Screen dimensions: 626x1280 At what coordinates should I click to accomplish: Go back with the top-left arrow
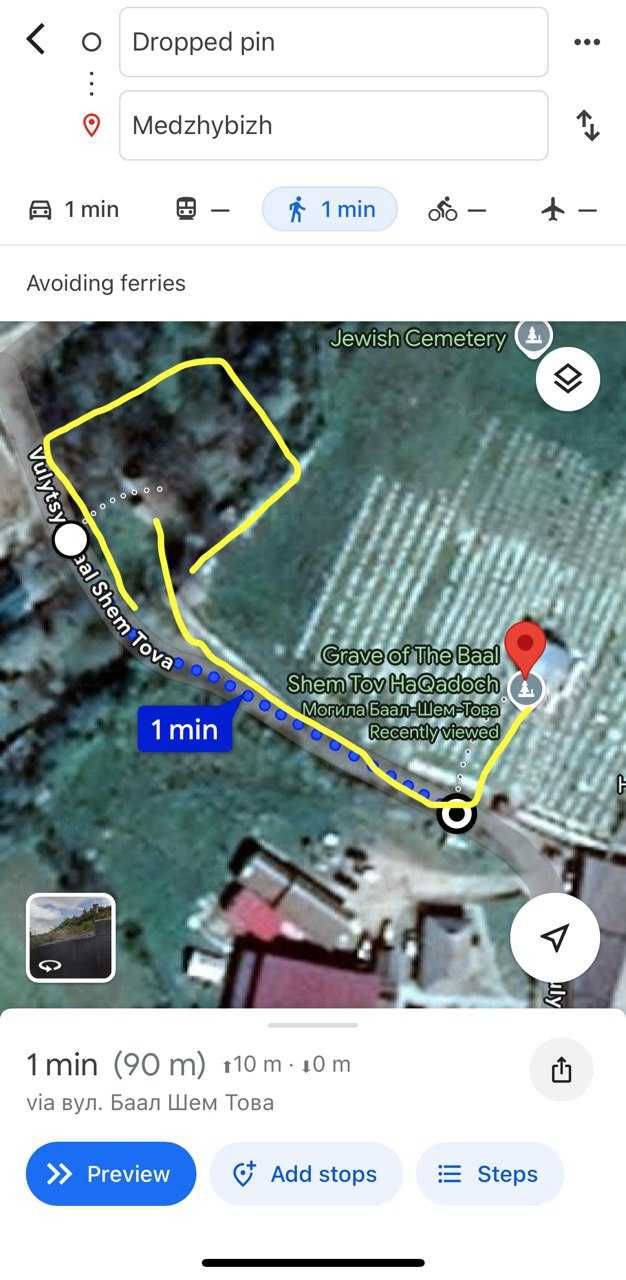(x=36, y=40)
